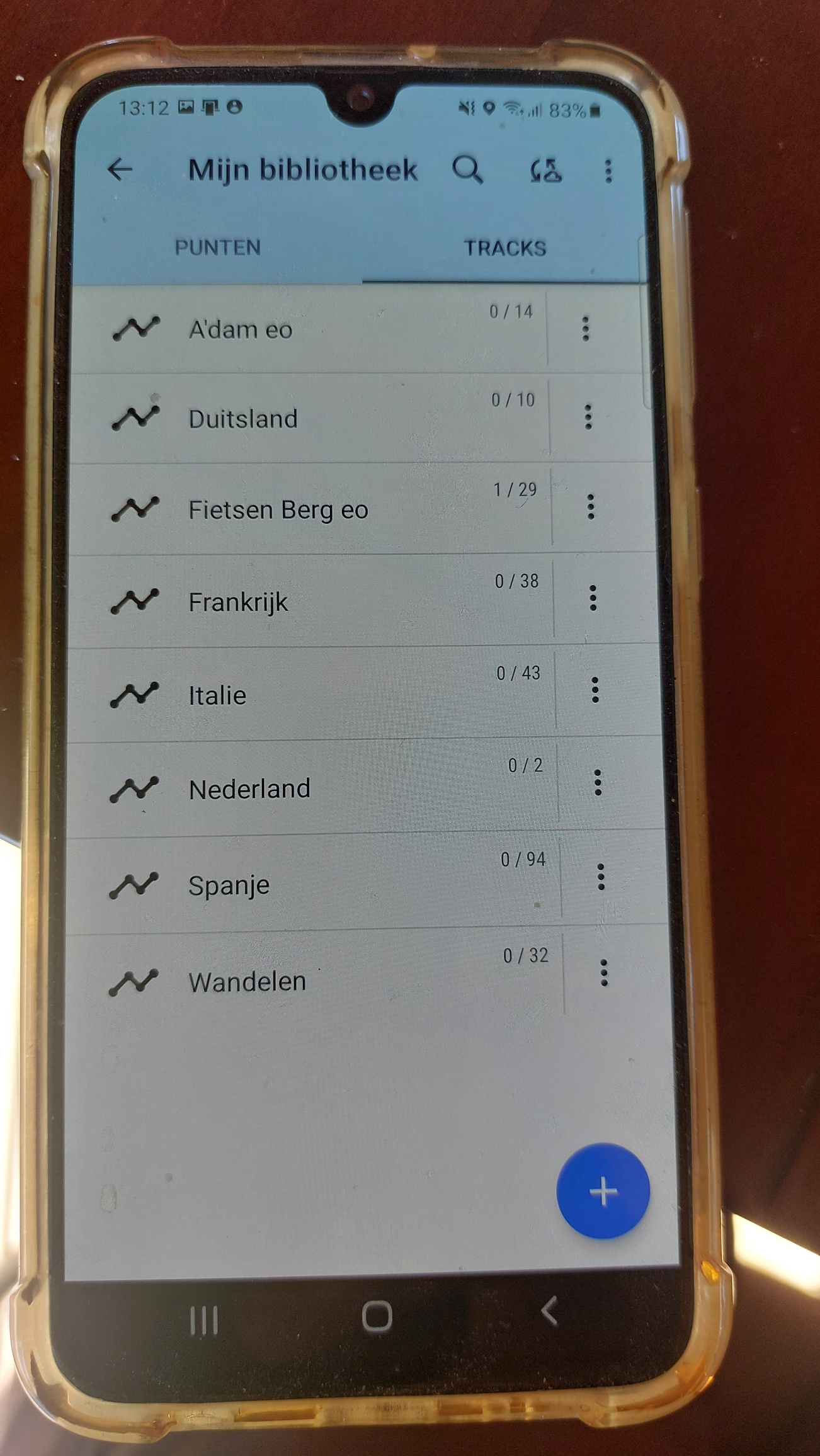
Task: Show options for the Spanje folder
Action: pos(600,877)
